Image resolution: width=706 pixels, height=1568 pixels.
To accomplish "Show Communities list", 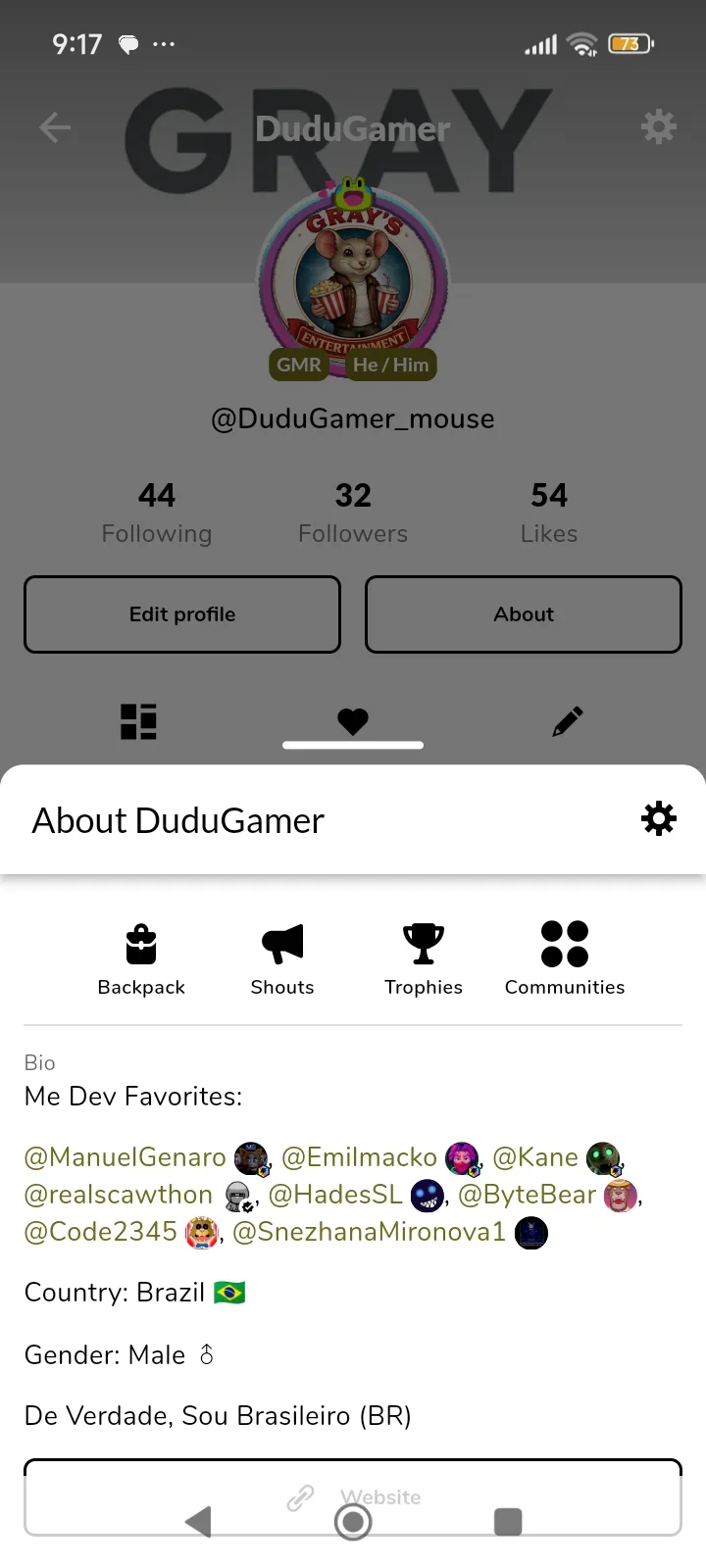I will (x=565, y=959).
